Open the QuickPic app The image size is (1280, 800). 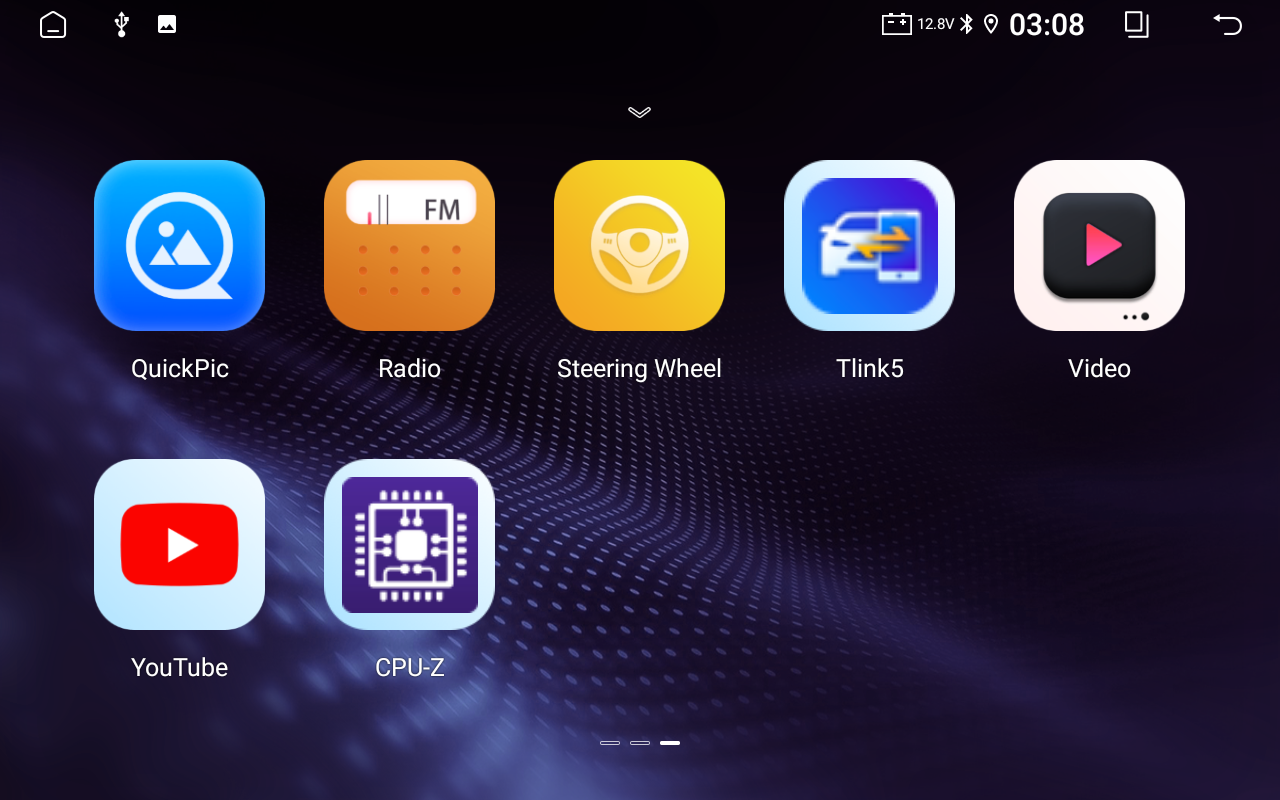(x=179, y=246)
